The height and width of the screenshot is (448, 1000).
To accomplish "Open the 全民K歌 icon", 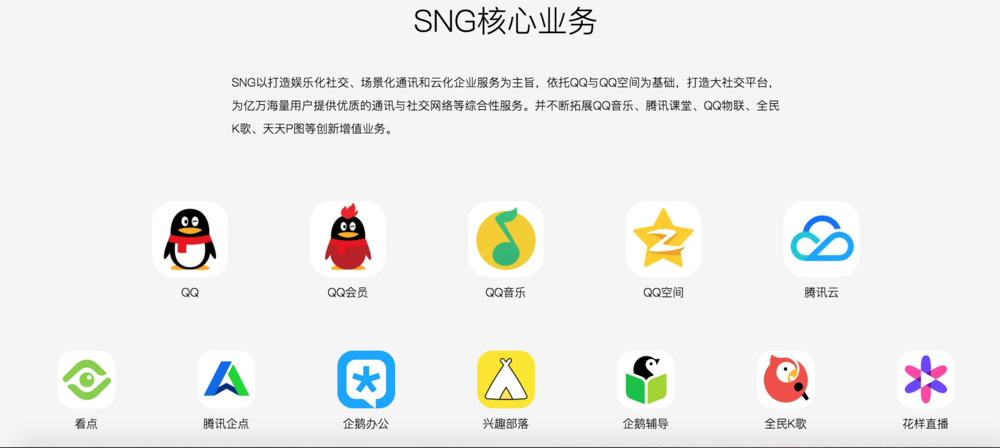I will (786, 379).
